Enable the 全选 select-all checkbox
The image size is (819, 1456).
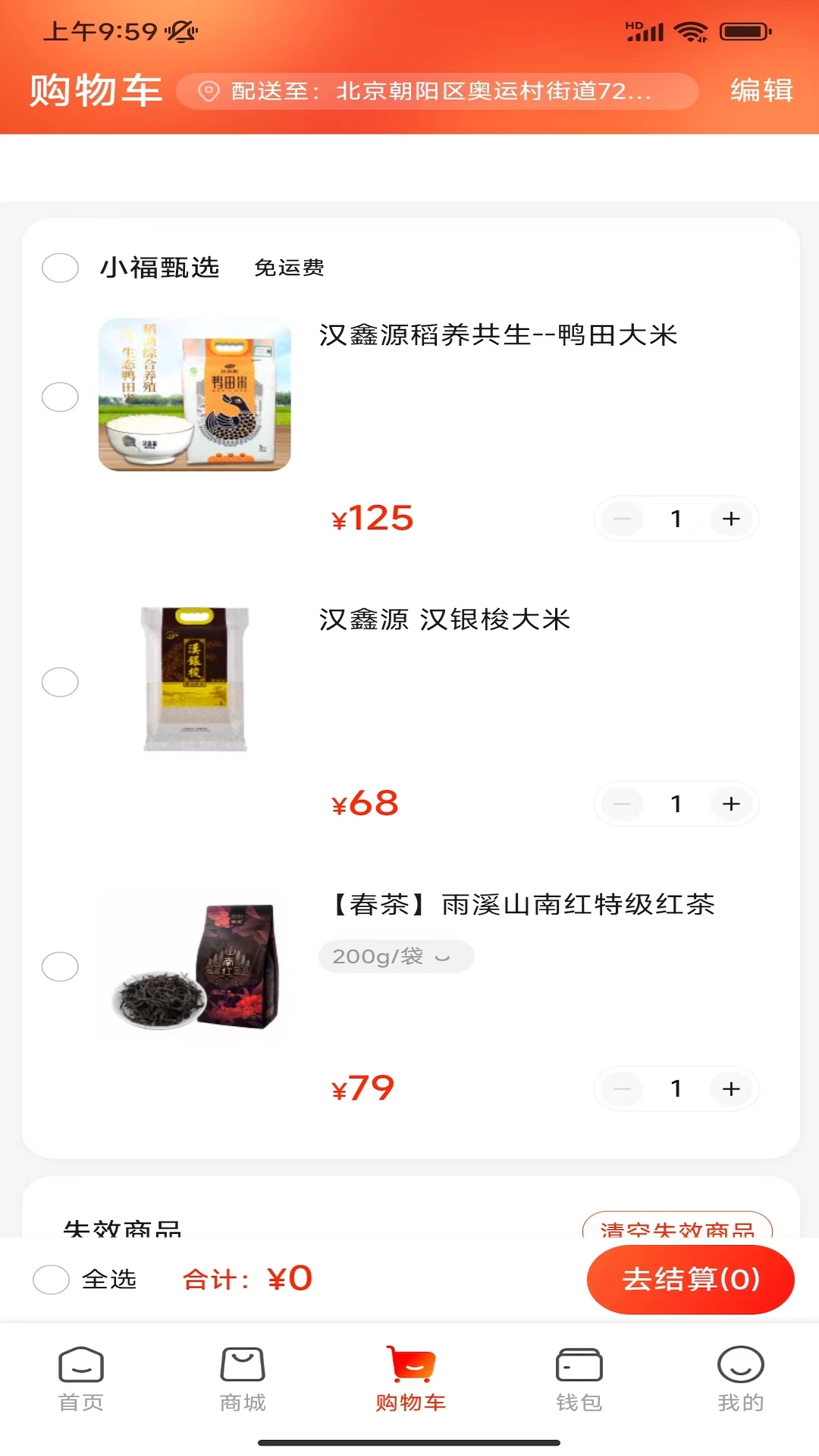(x=50, y=1279)
